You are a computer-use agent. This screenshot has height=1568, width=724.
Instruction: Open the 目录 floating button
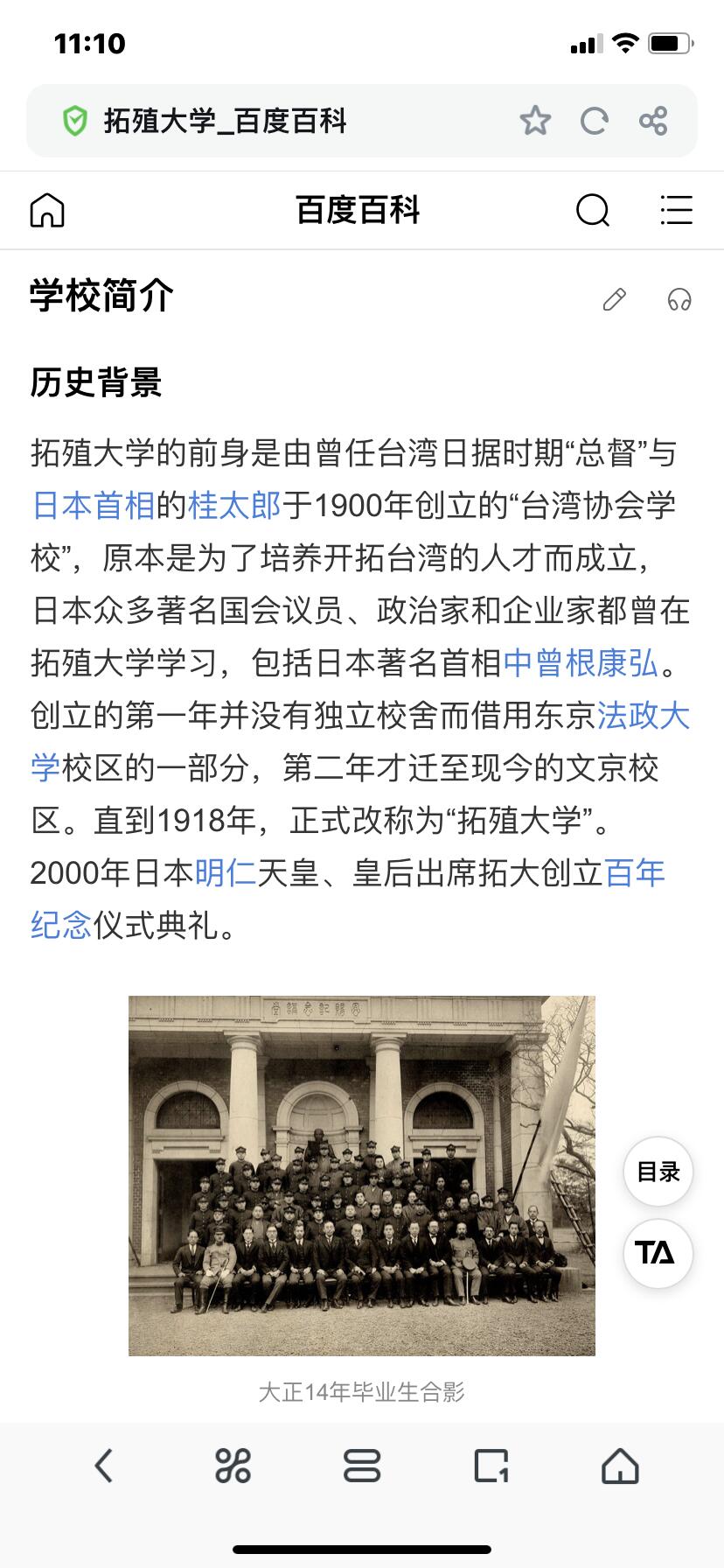[657, 1171]
